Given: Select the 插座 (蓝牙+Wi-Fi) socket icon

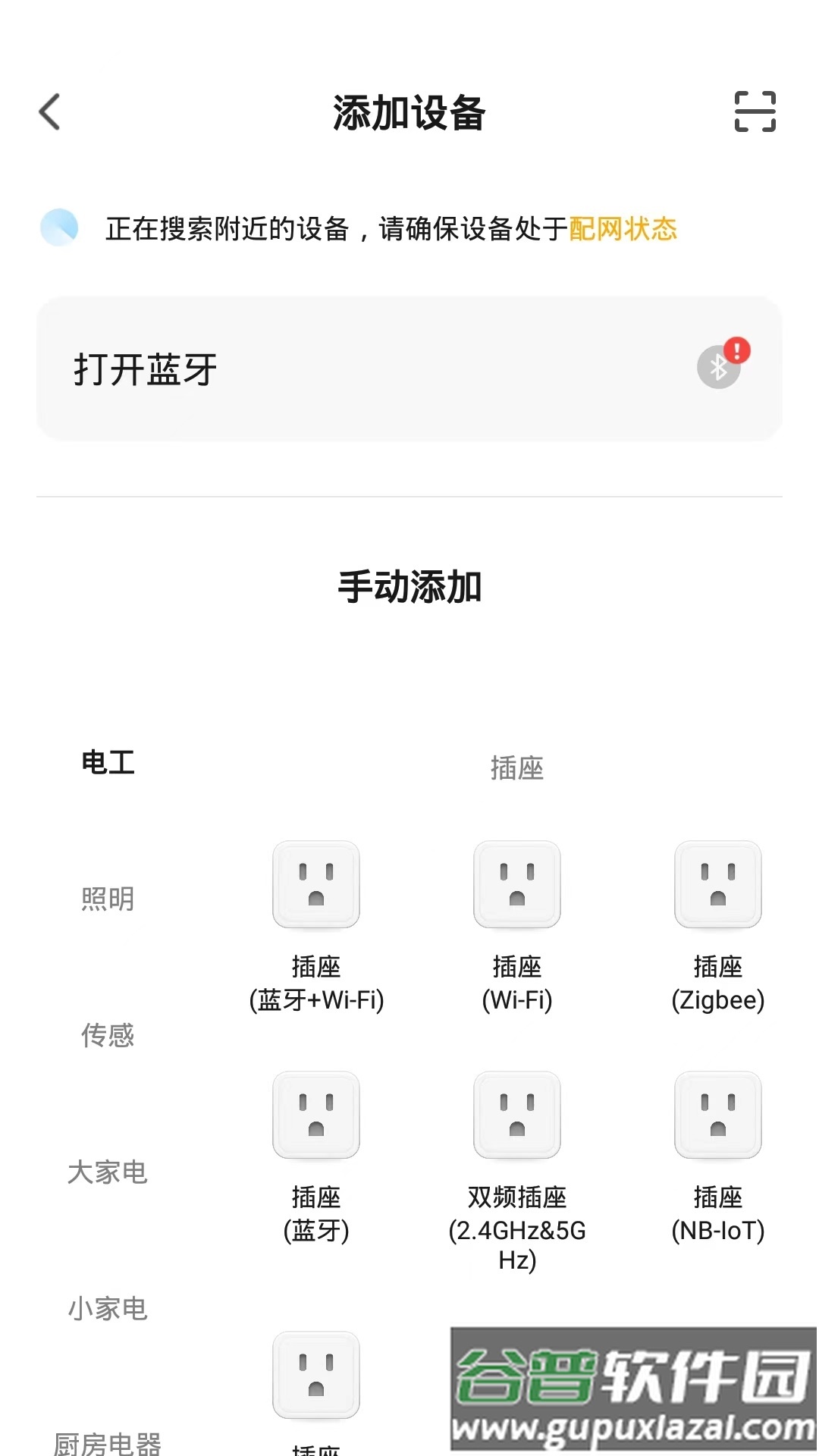Looking at the screenshot, I should click(x=316, y=886).
